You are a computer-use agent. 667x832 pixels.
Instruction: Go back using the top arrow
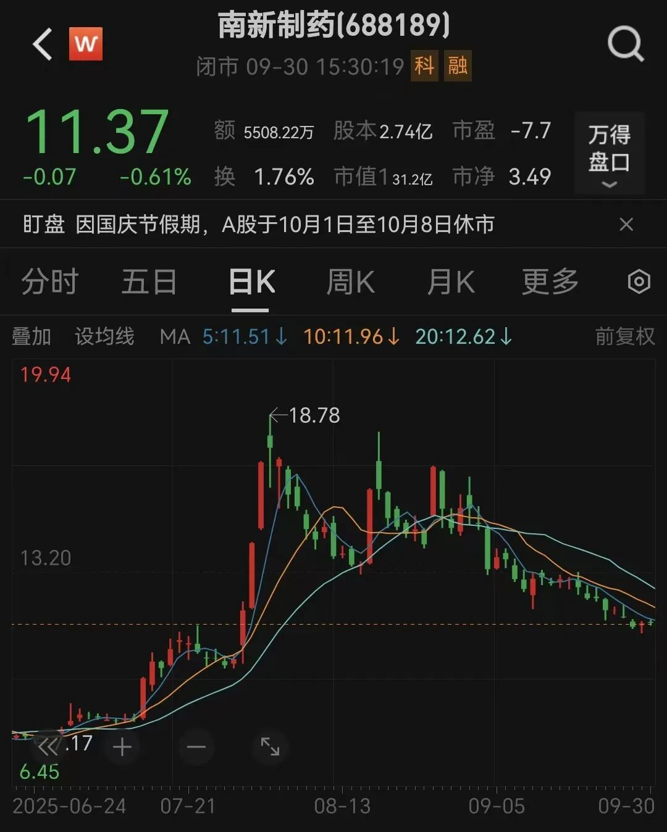click(42, 44)
